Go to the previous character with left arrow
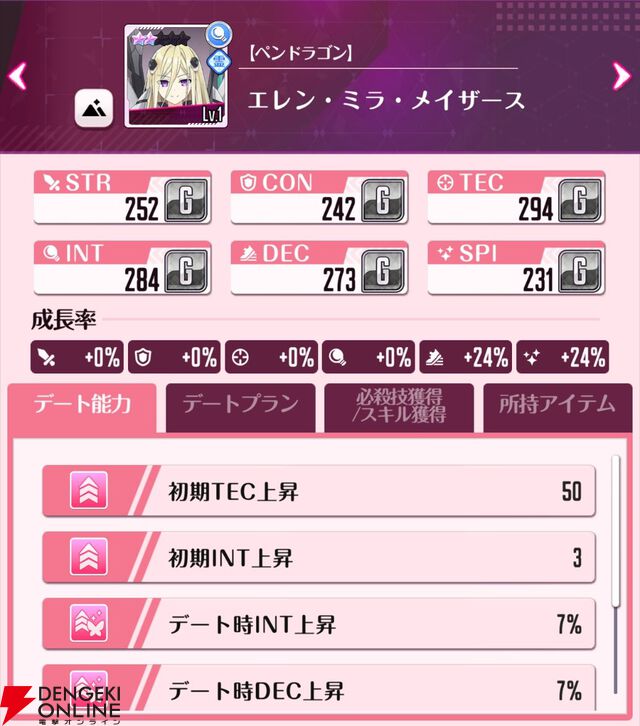The width and height of the screenshot is (640, 726). click(x=16, y=76)
